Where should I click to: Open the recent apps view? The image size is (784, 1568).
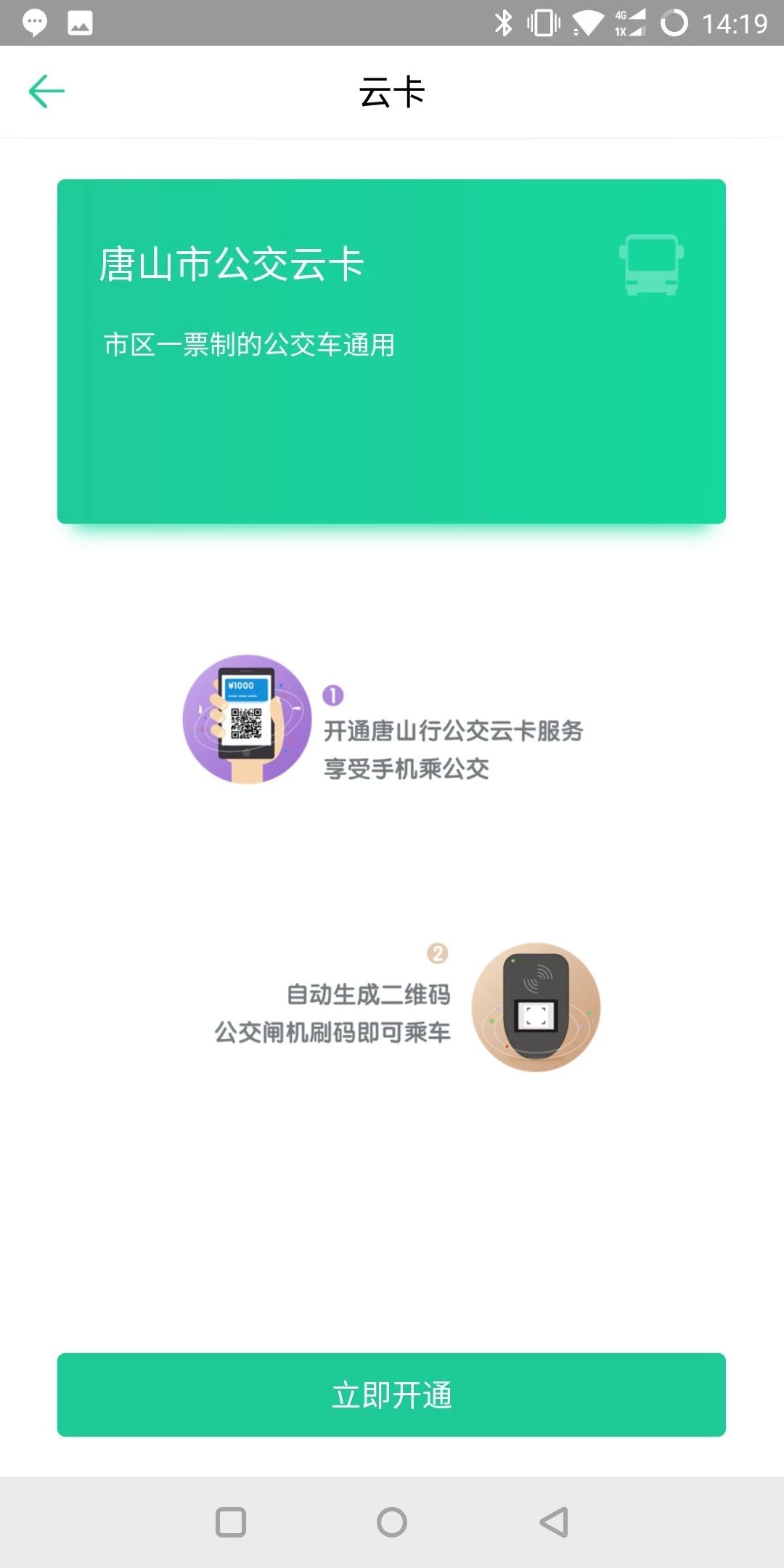pos(231,1522)
